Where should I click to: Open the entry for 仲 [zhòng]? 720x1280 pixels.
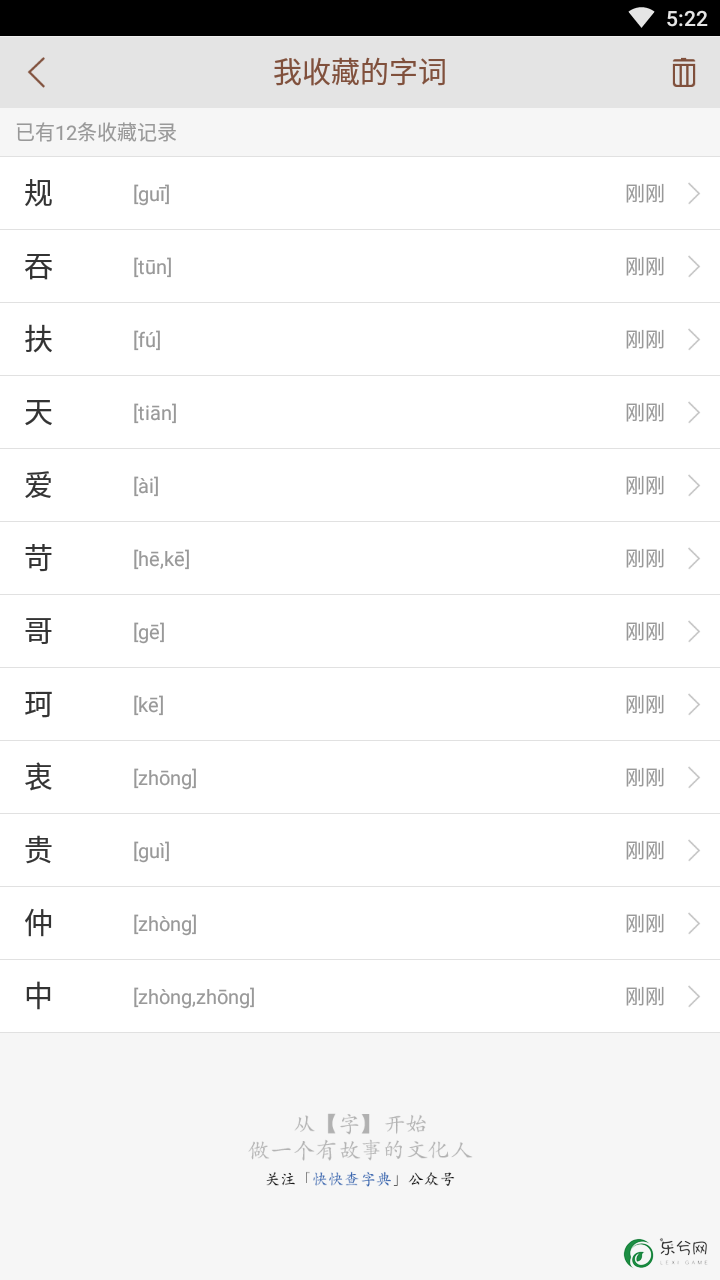click(360, 923)
